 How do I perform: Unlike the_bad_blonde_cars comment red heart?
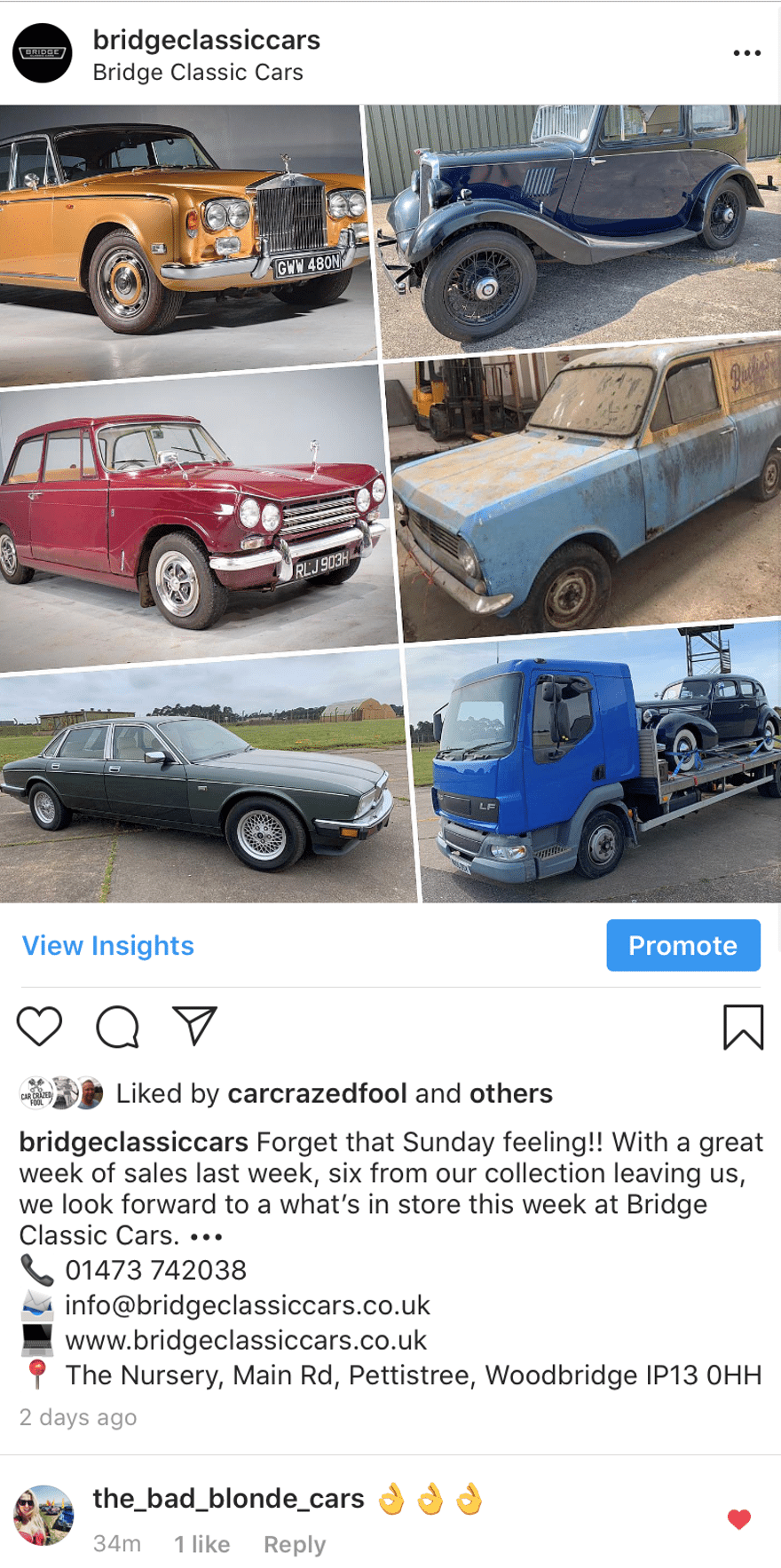tap(739, 1519)
